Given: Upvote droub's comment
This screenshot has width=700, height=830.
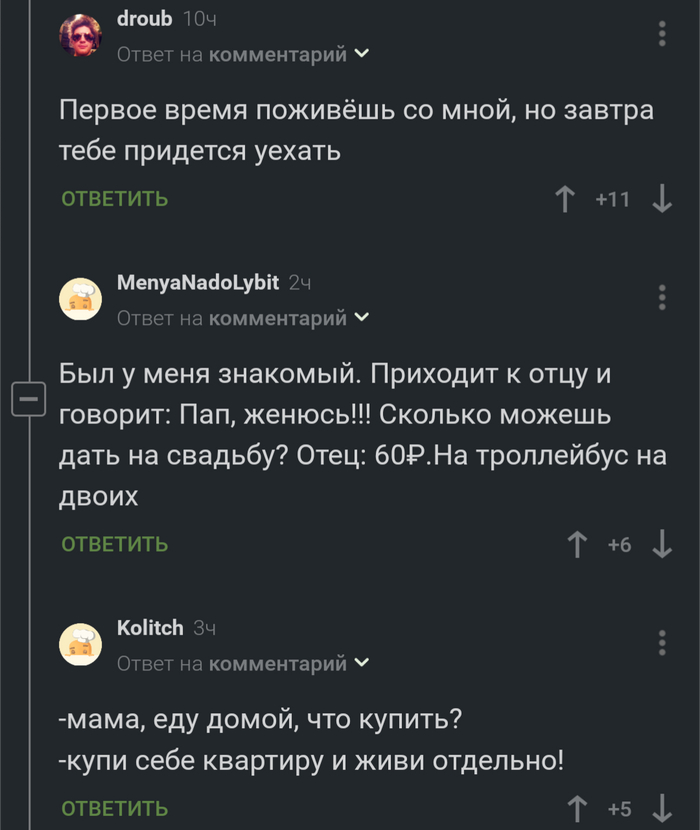Looking at the screenshot, I should click(x=565, y=199).
